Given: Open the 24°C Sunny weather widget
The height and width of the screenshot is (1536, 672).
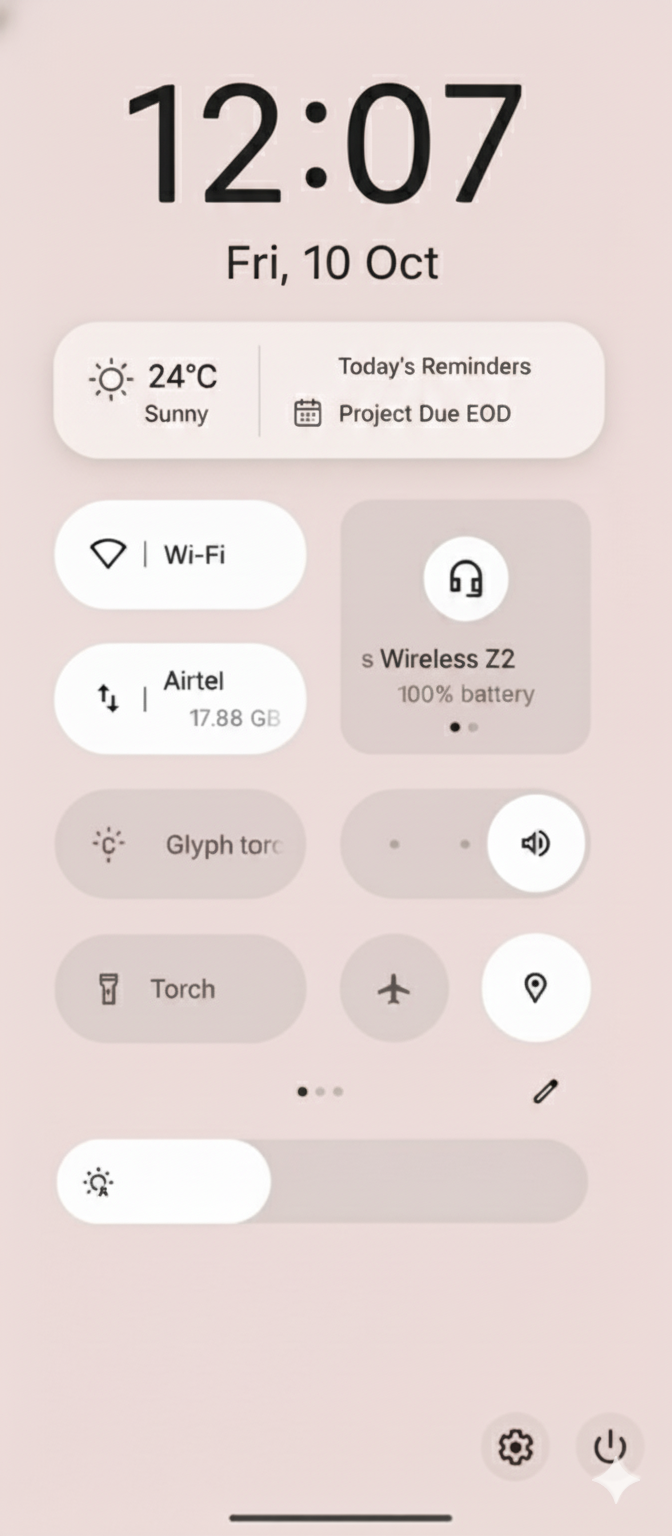Looking at the screenshot, I should (155, 392).
